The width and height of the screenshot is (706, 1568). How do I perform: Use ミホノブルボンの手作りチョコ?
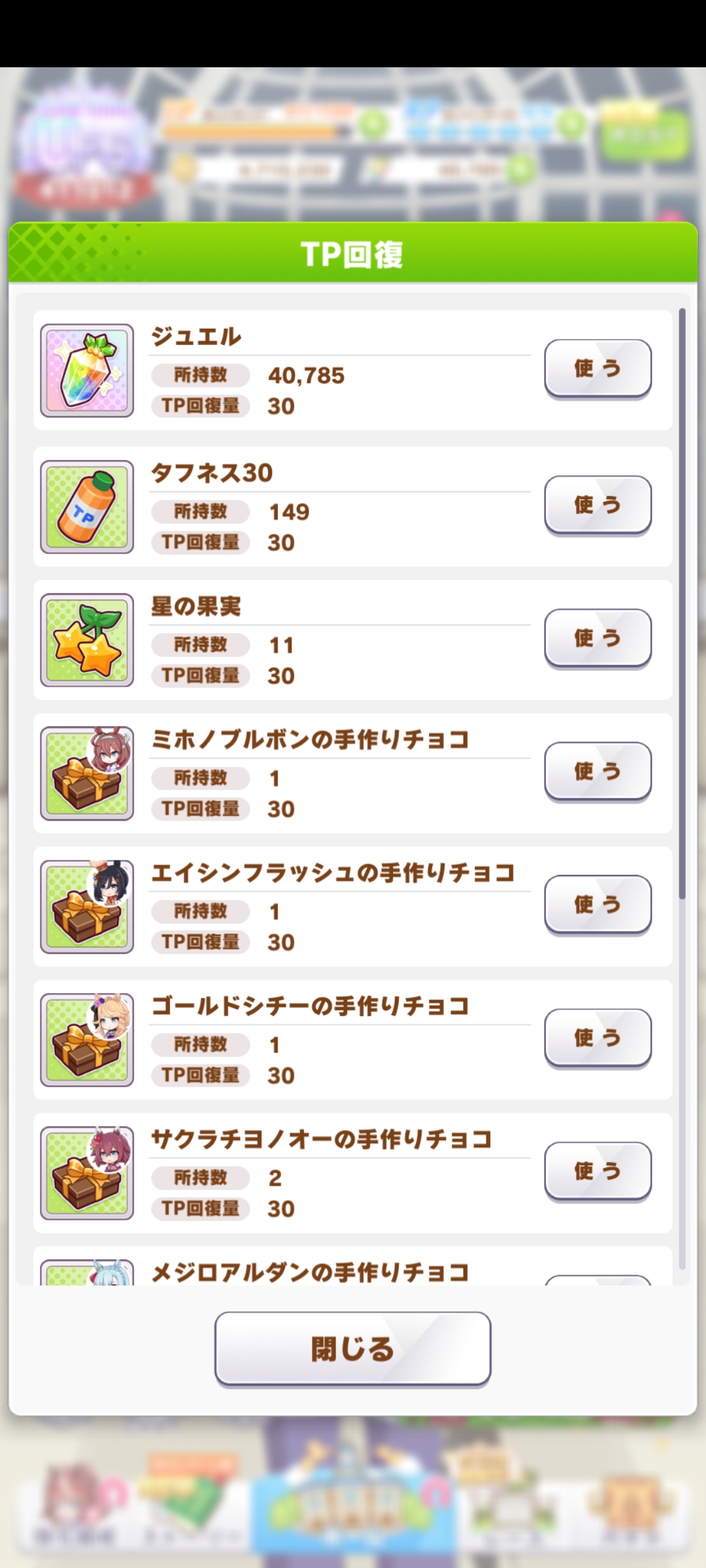[597, 771]
